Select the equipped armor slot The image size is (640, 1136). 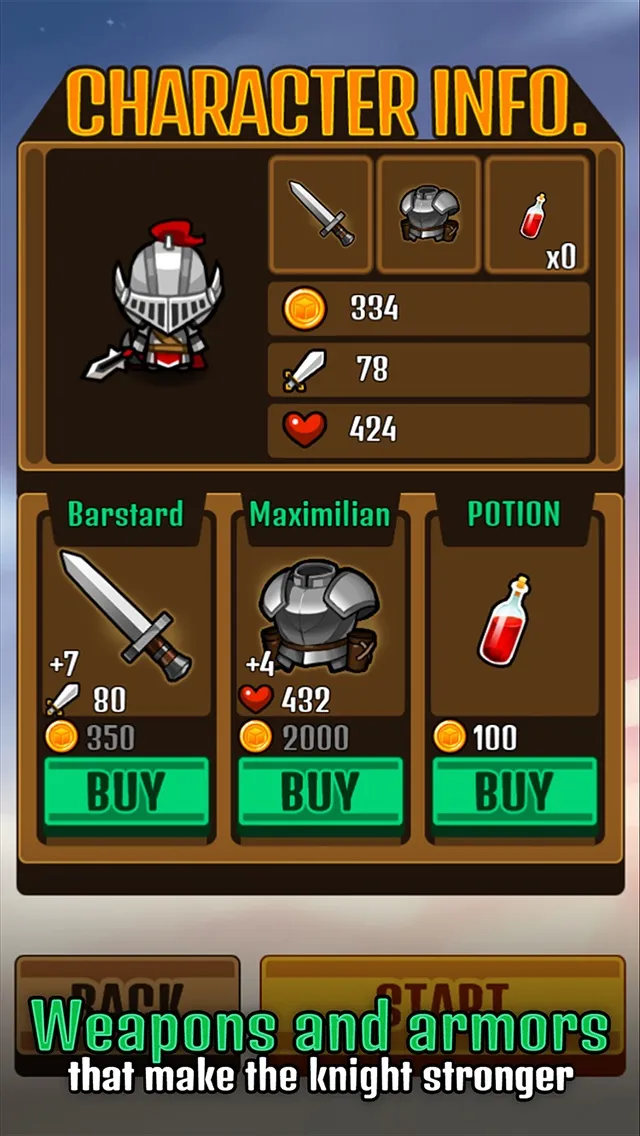[x=428, y=213]
